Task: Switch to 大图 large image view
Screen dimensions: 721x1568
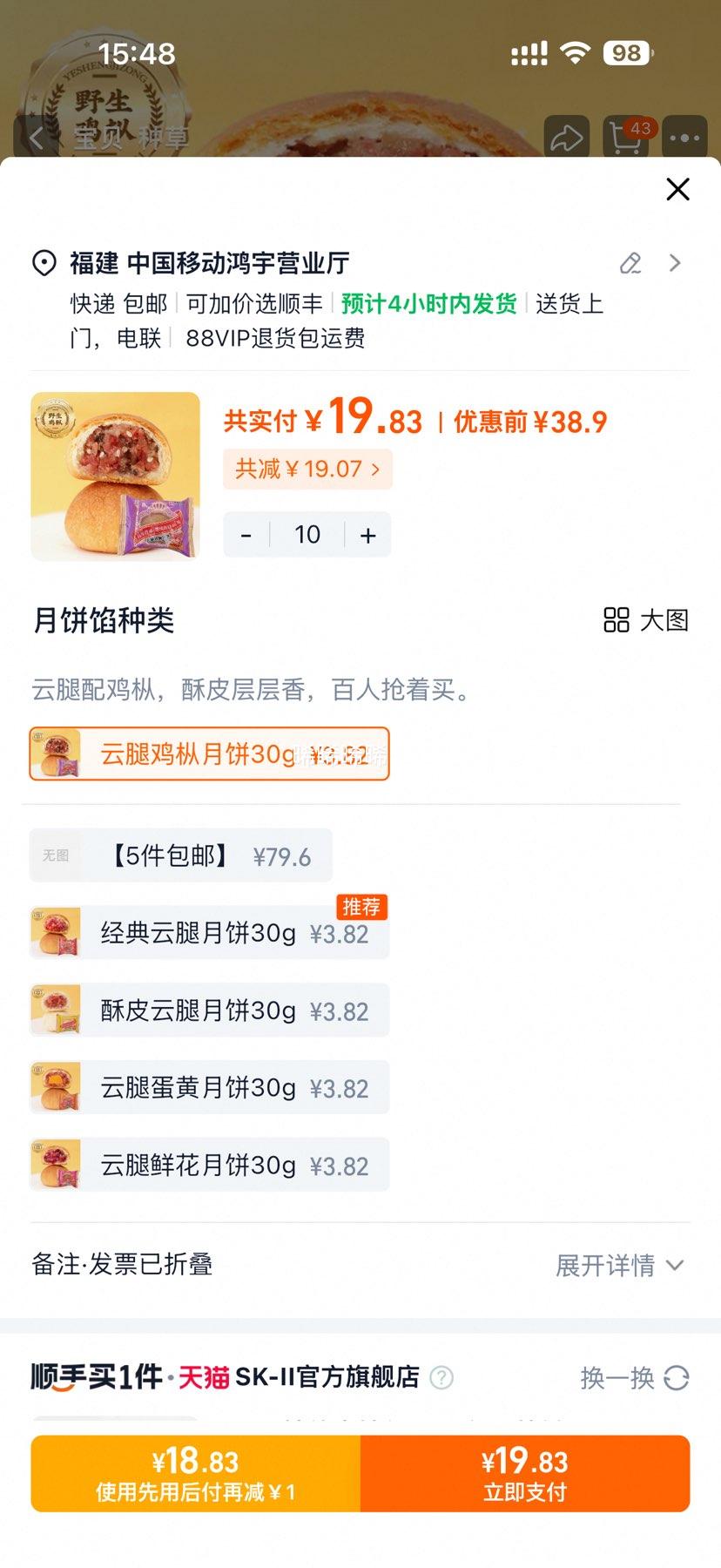Action: point(646,620)
